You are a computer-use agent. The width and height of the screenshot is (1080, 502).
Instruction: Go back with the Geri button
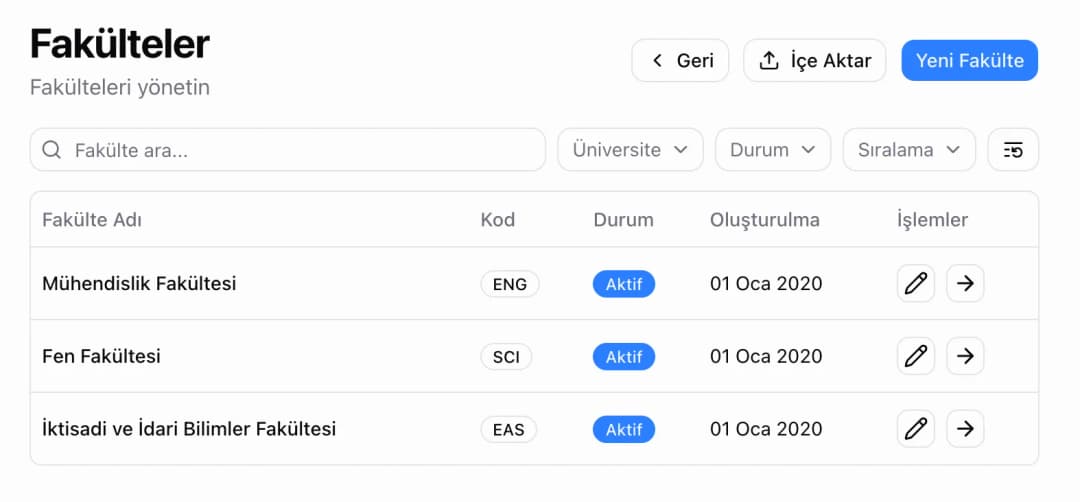(680, 60)
